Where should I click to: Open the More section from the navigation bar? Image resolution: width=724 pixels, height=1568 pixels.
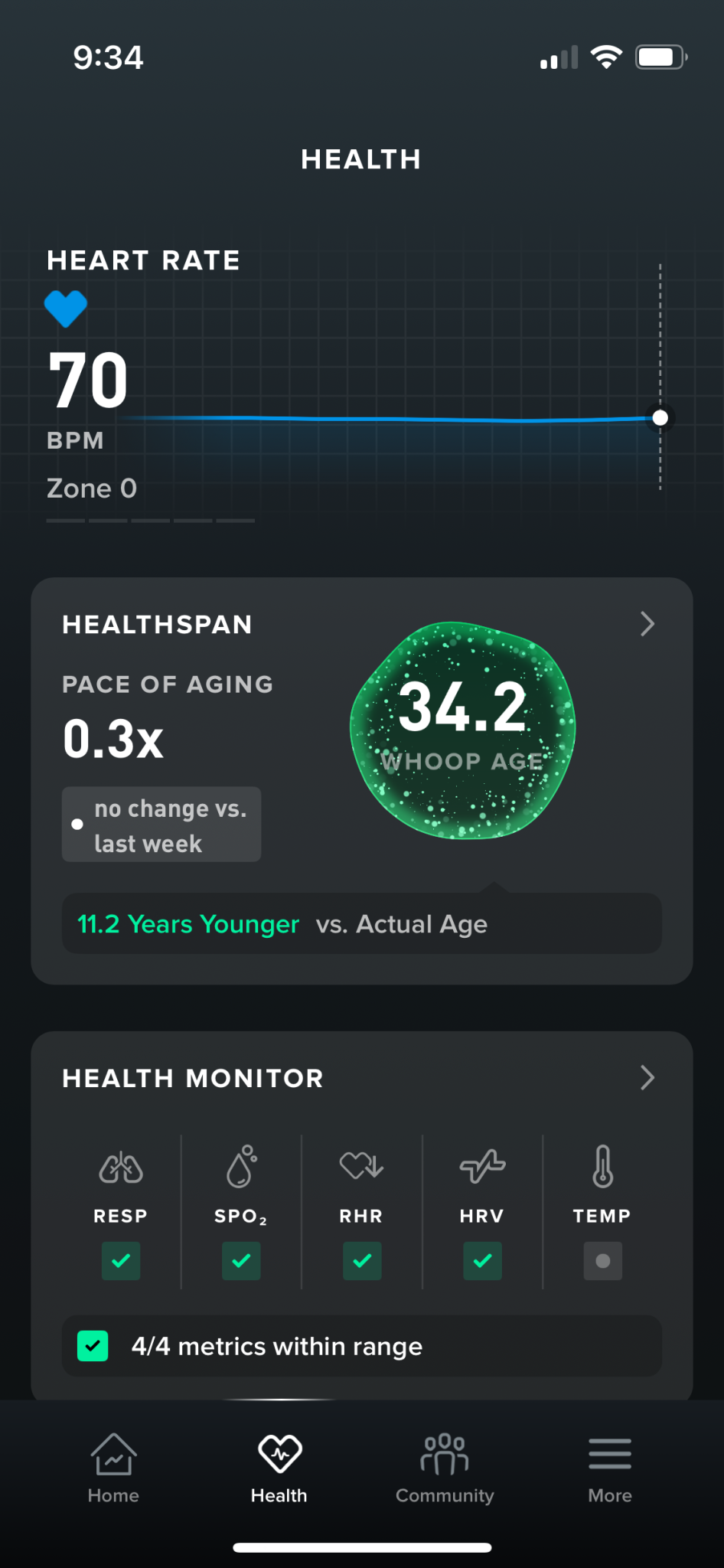pyautogui.click(x=610, y=1453)
